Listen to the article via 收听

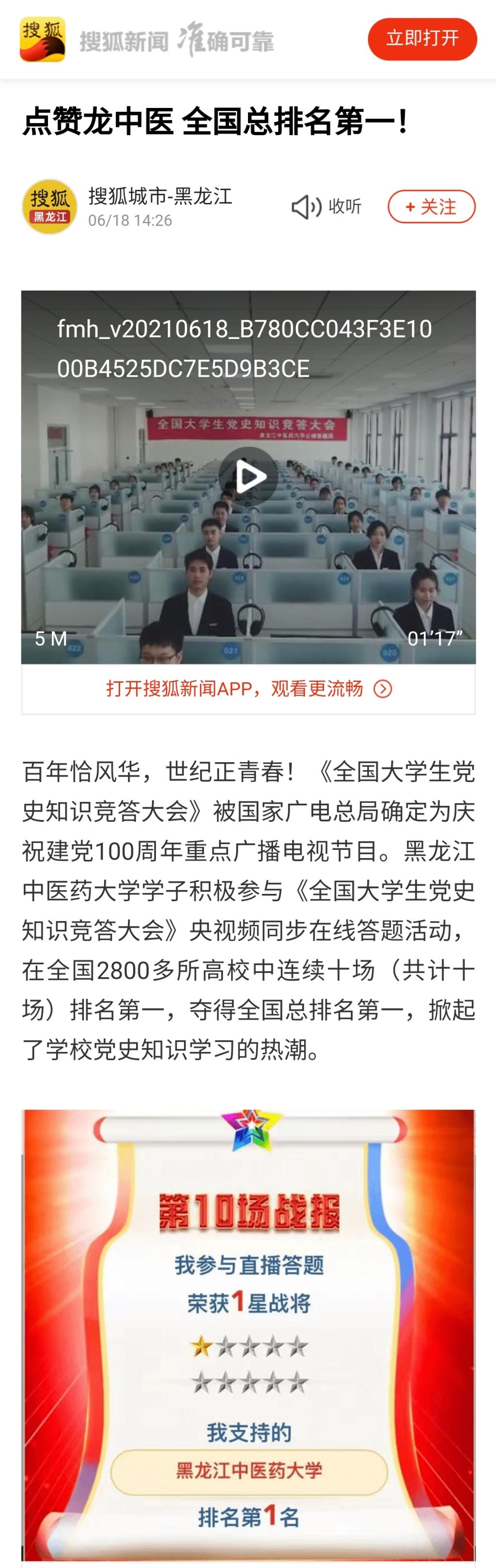click(x=326, y=207)
